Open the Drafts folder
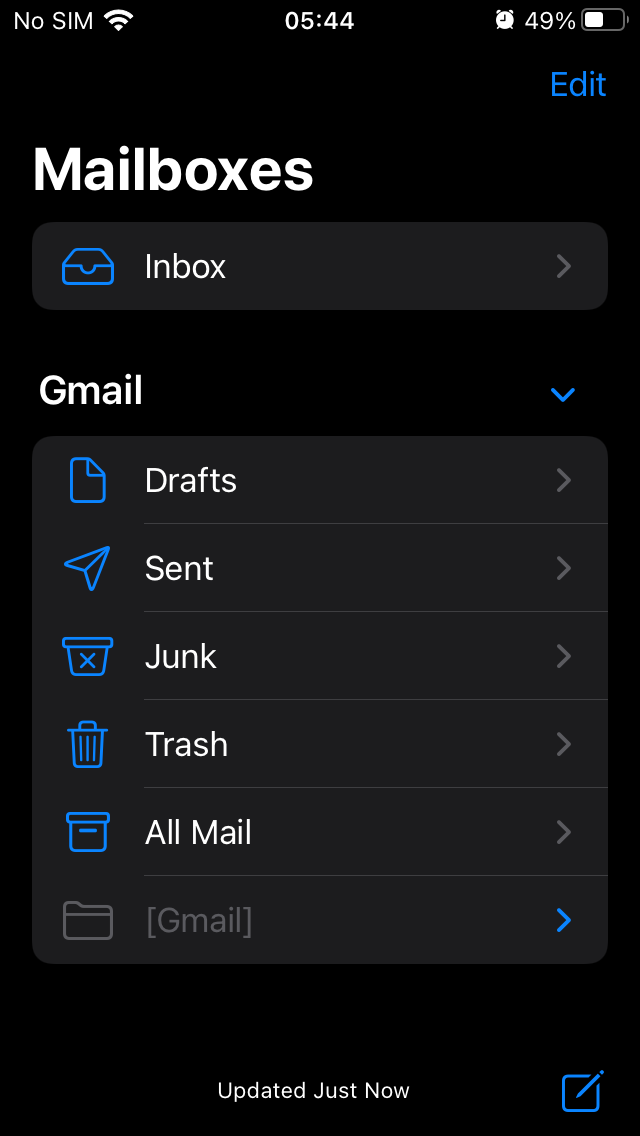The height and width of the screenshot is (1136, 640). 320,480
